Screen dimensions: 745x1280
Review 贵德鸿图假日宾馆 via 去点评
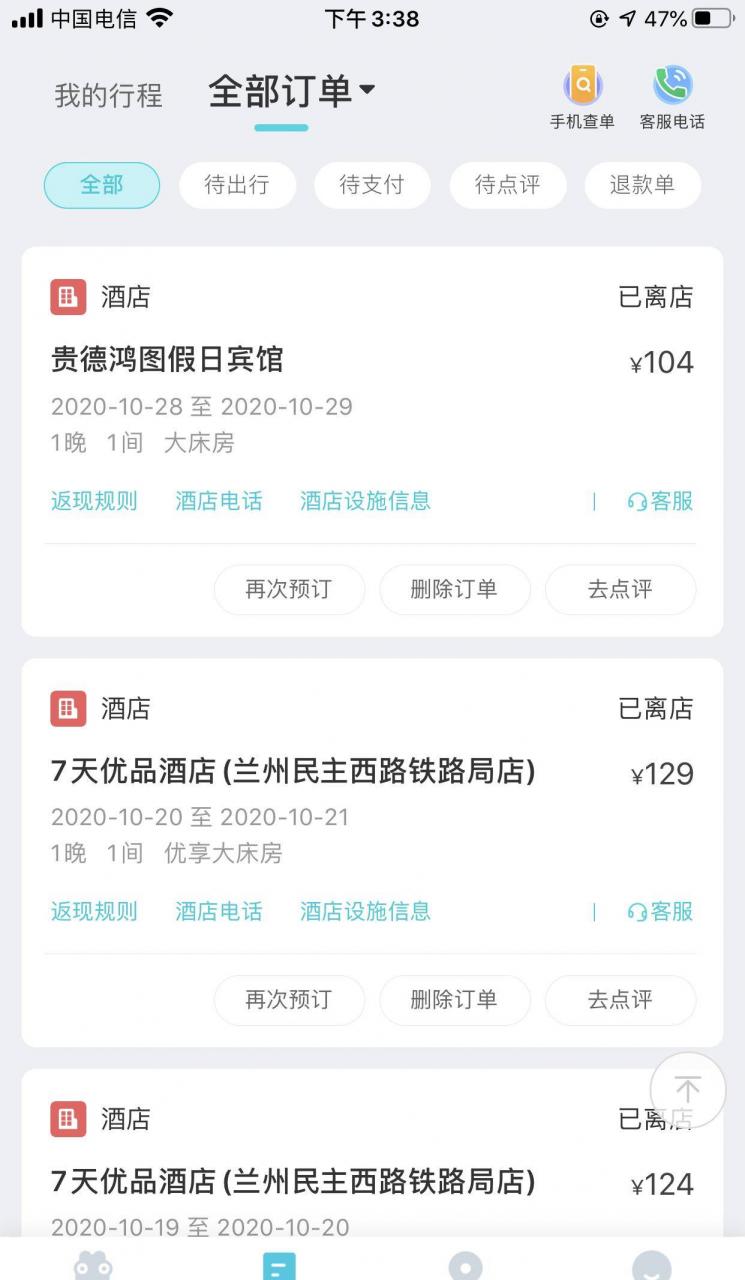[x=620, y=589]
